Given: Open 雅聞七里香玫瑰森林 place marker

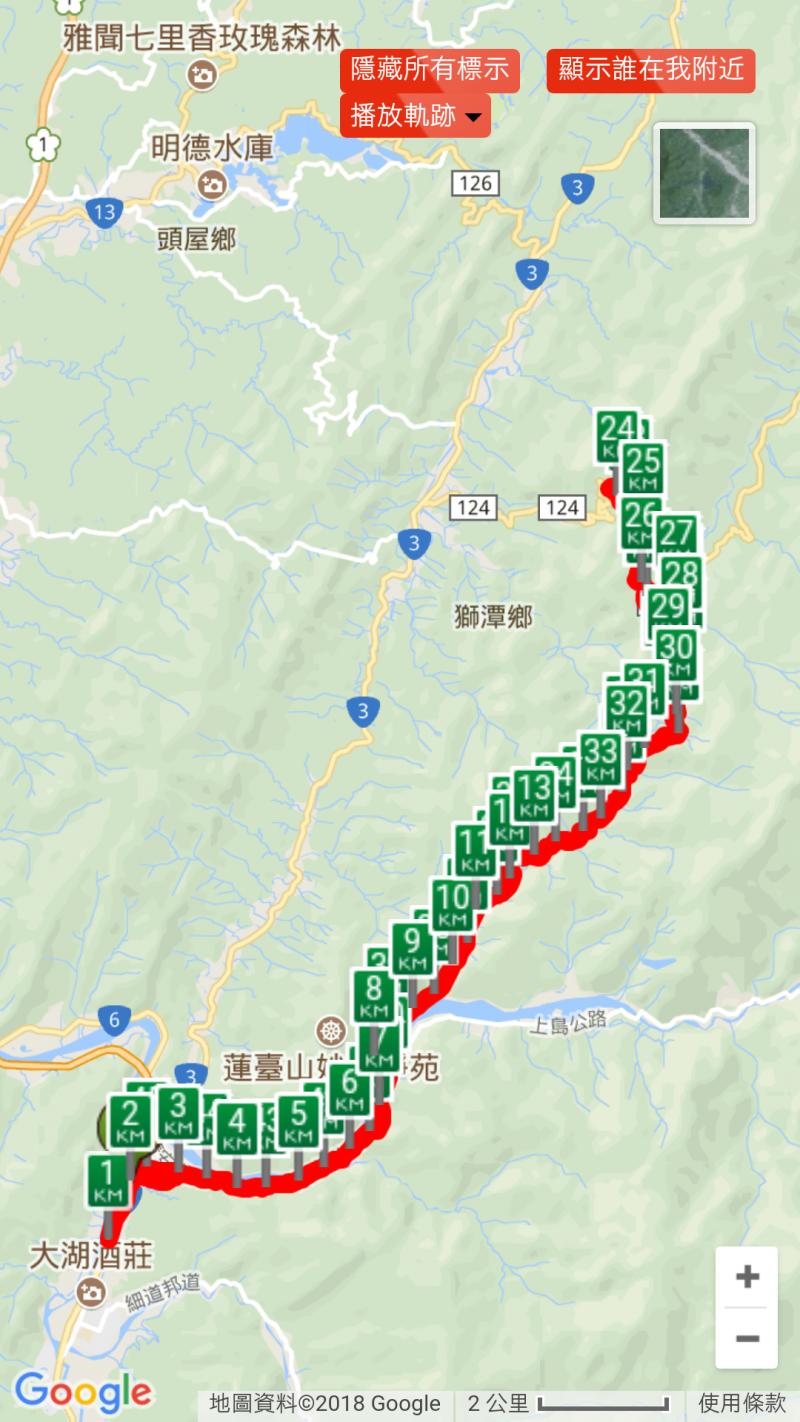Looking at the screenshot, I should pyautogui.click(x=202, y=73).
